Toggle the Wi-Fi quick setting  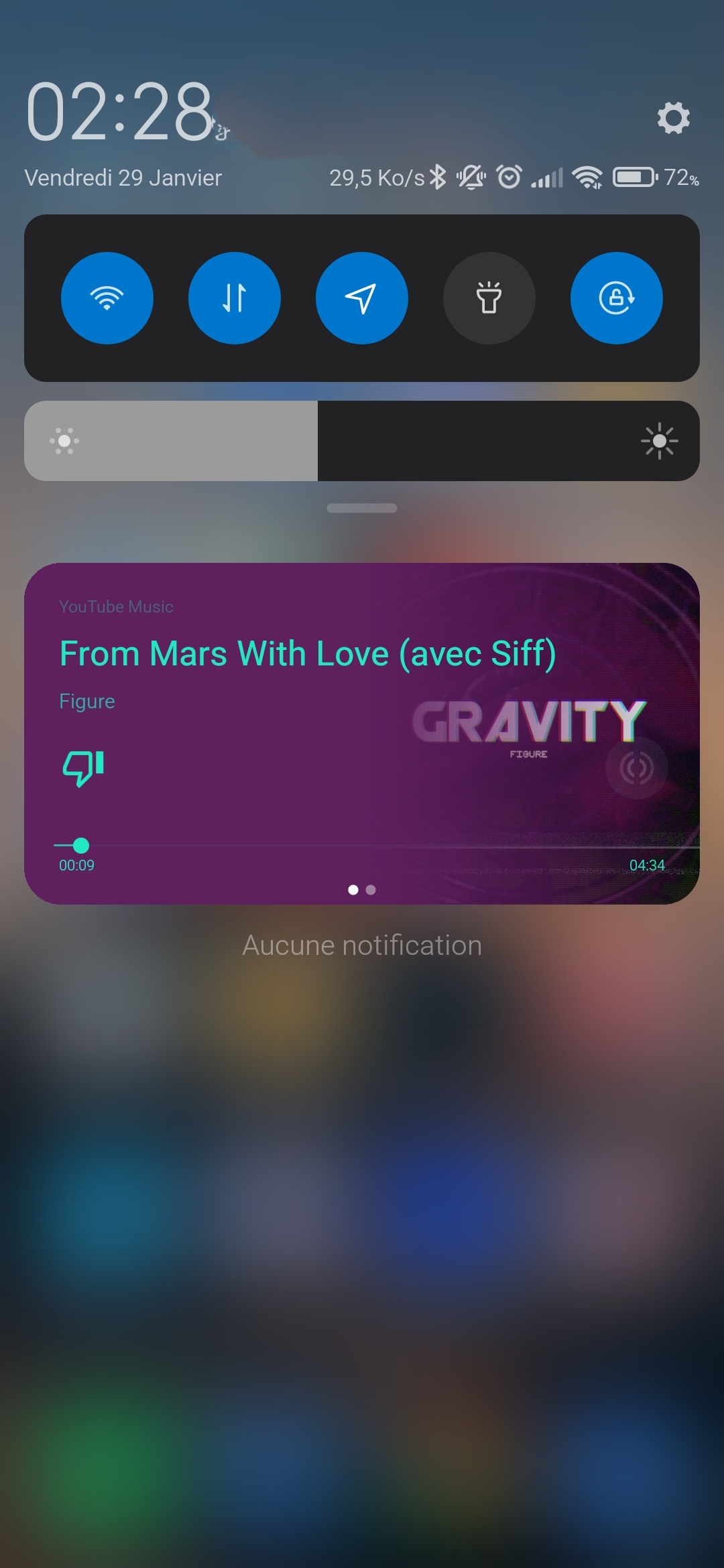click(107, 298)
